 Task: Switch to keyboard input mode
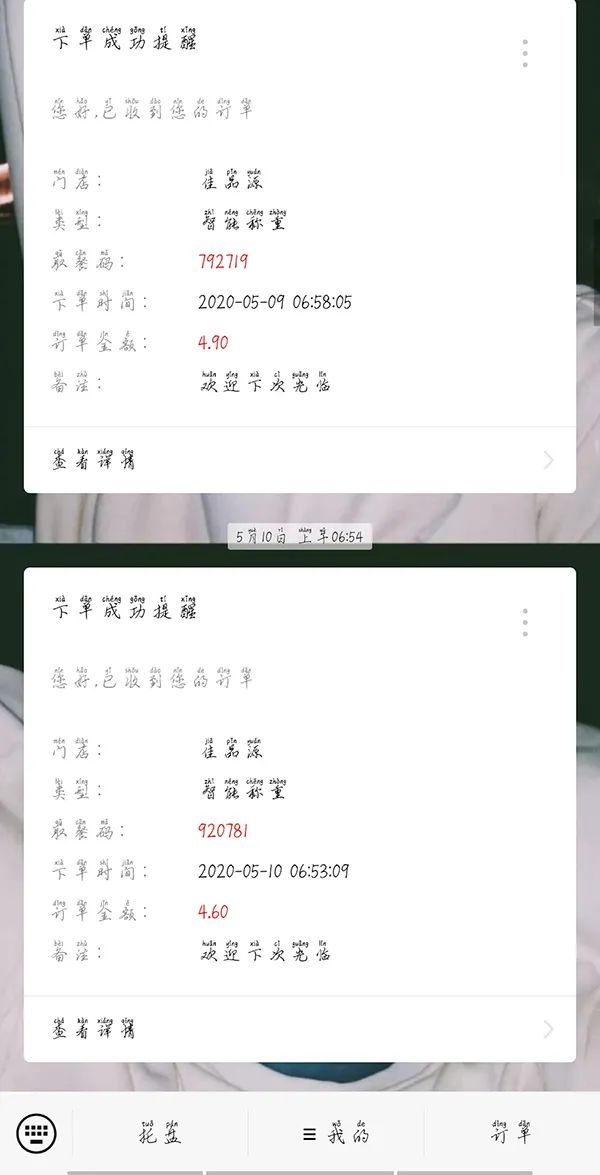(x=37, y=1133)
